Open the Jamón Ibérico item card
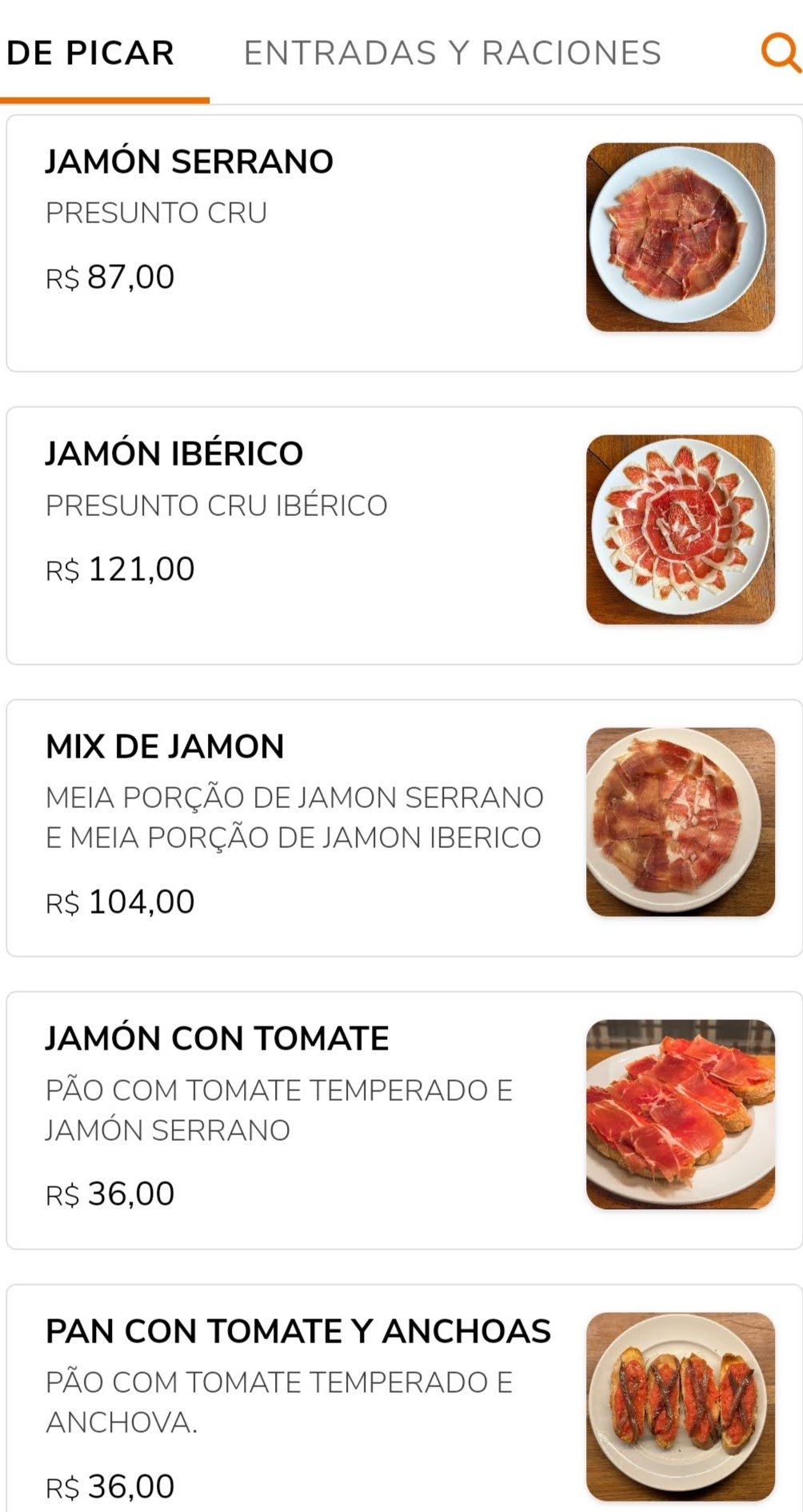Image resolution: width=803 pixels, height=1512 pixels. pos(404,536)
